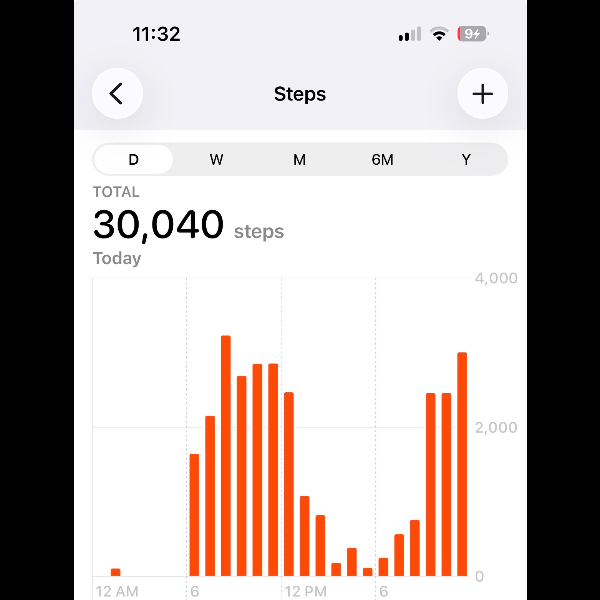This screenshot has height=600, width=600.
Task: Add step data with the plus button
Action: [482, 94]
